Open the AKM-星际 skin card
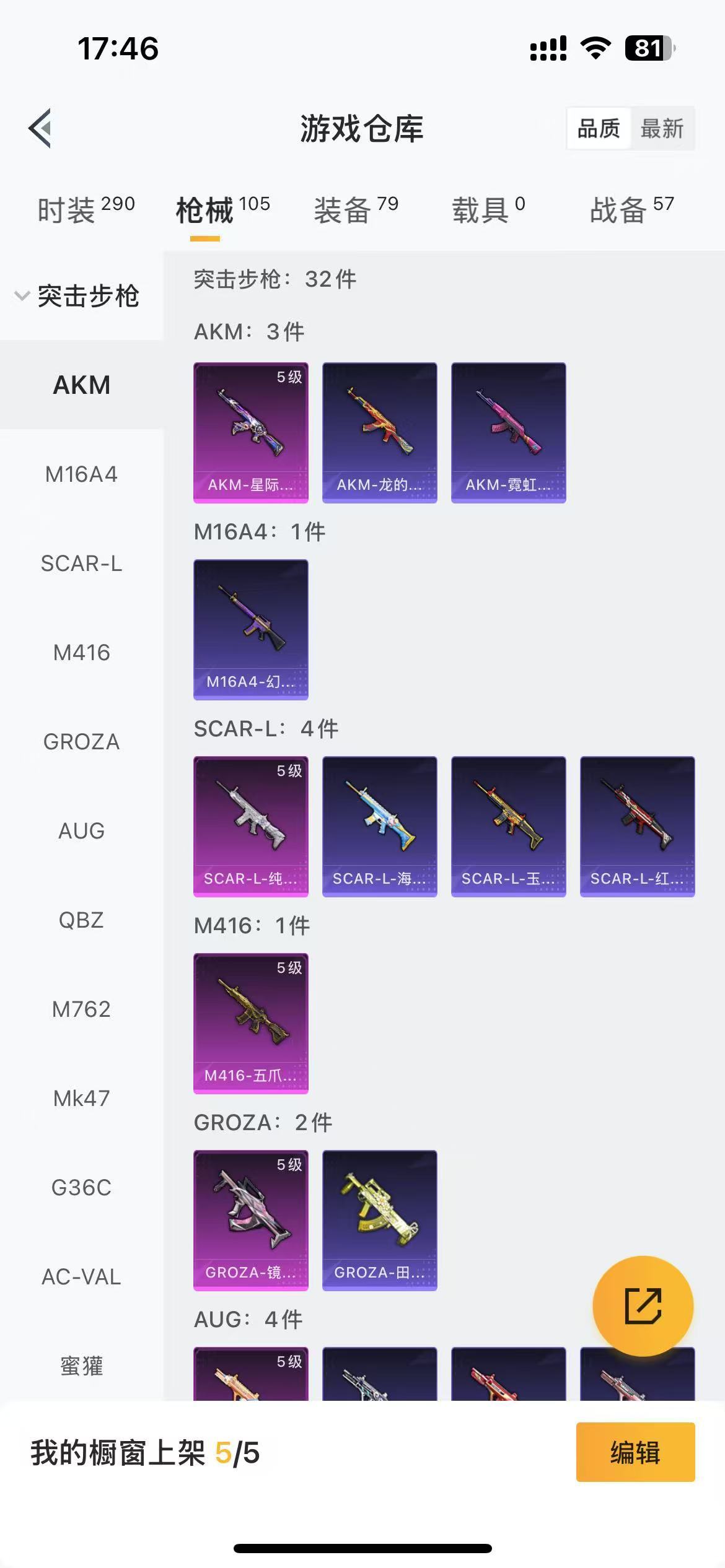725x1568 pixels. 251,432
